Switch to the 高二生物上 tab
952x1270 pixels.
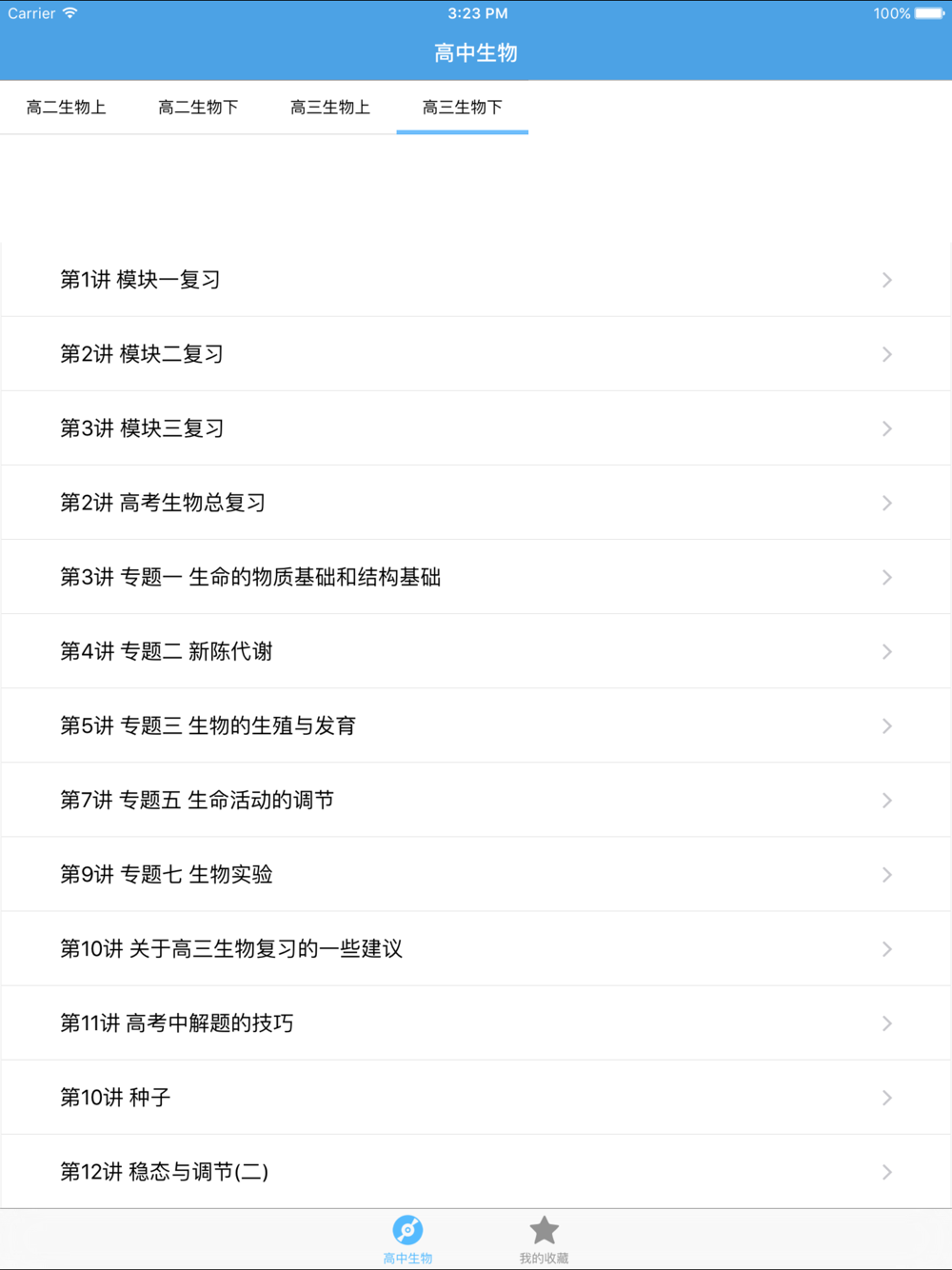66,108
